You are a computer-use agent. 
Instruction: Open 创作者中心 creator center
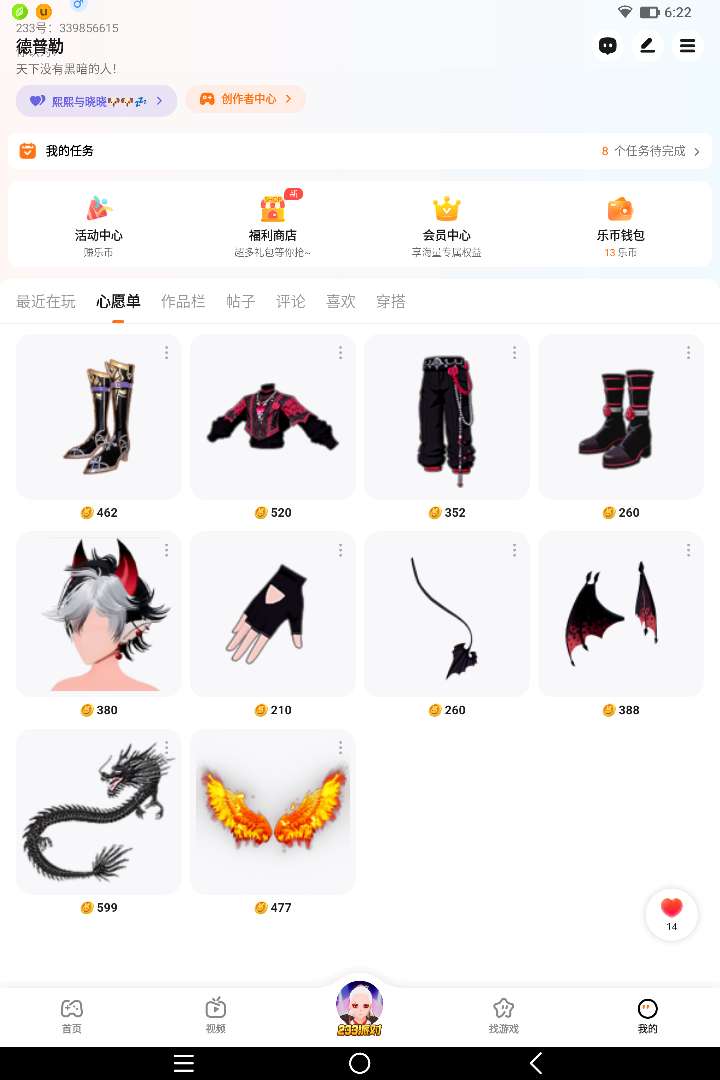pos(246,99)
